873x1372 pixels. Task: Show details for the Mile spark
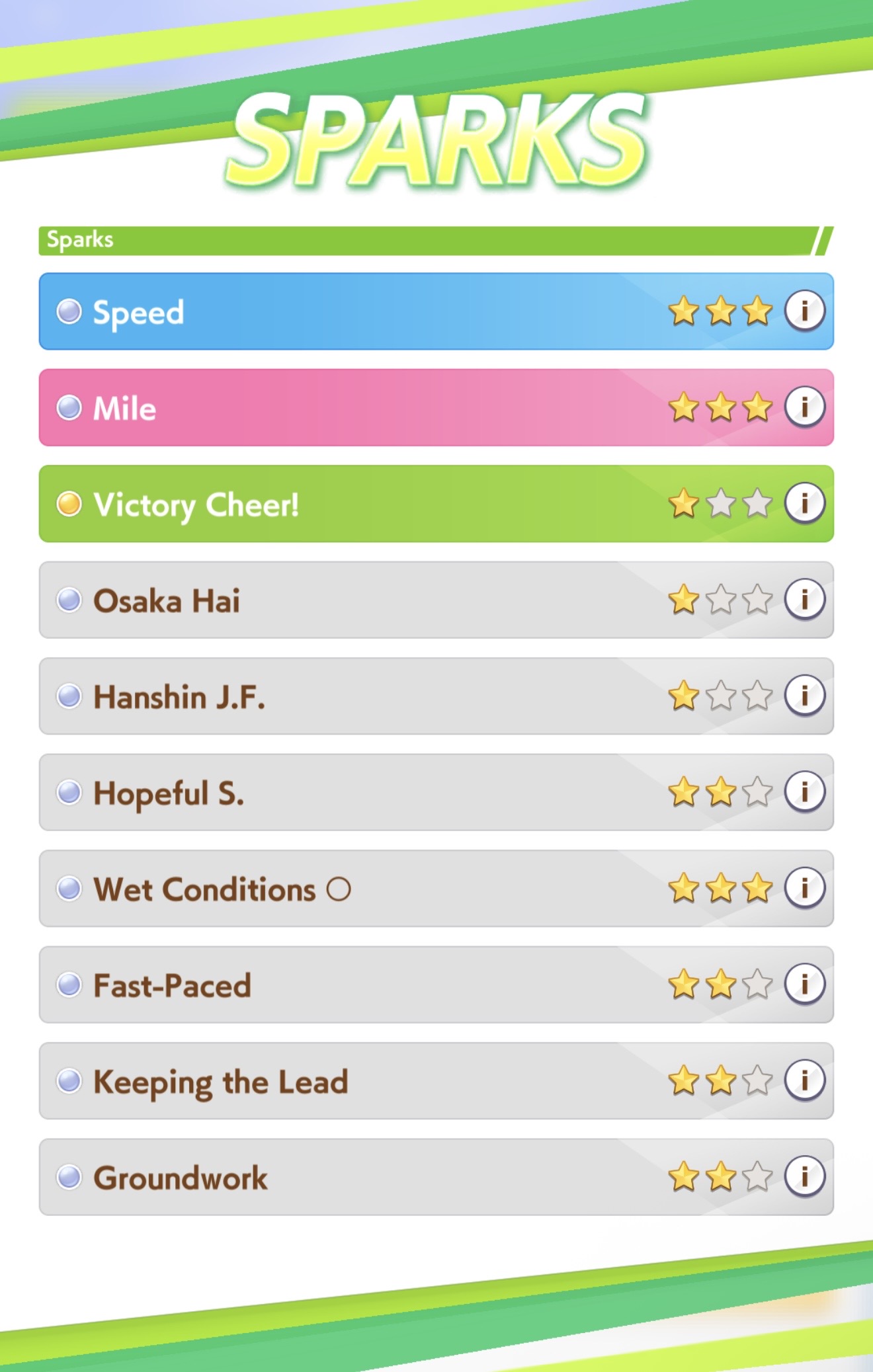pos(804,407)
